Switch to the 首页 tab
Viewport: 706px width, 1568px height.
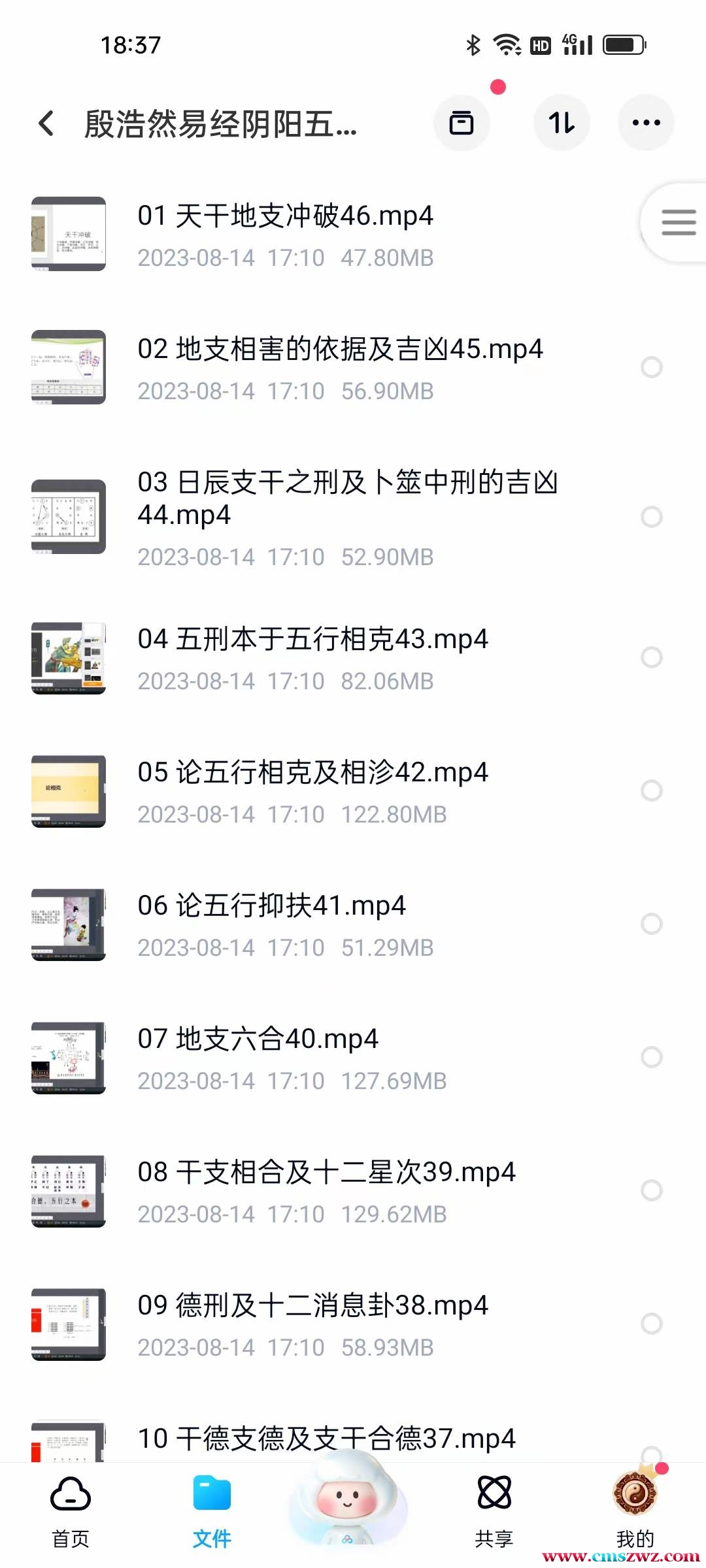71,1511
